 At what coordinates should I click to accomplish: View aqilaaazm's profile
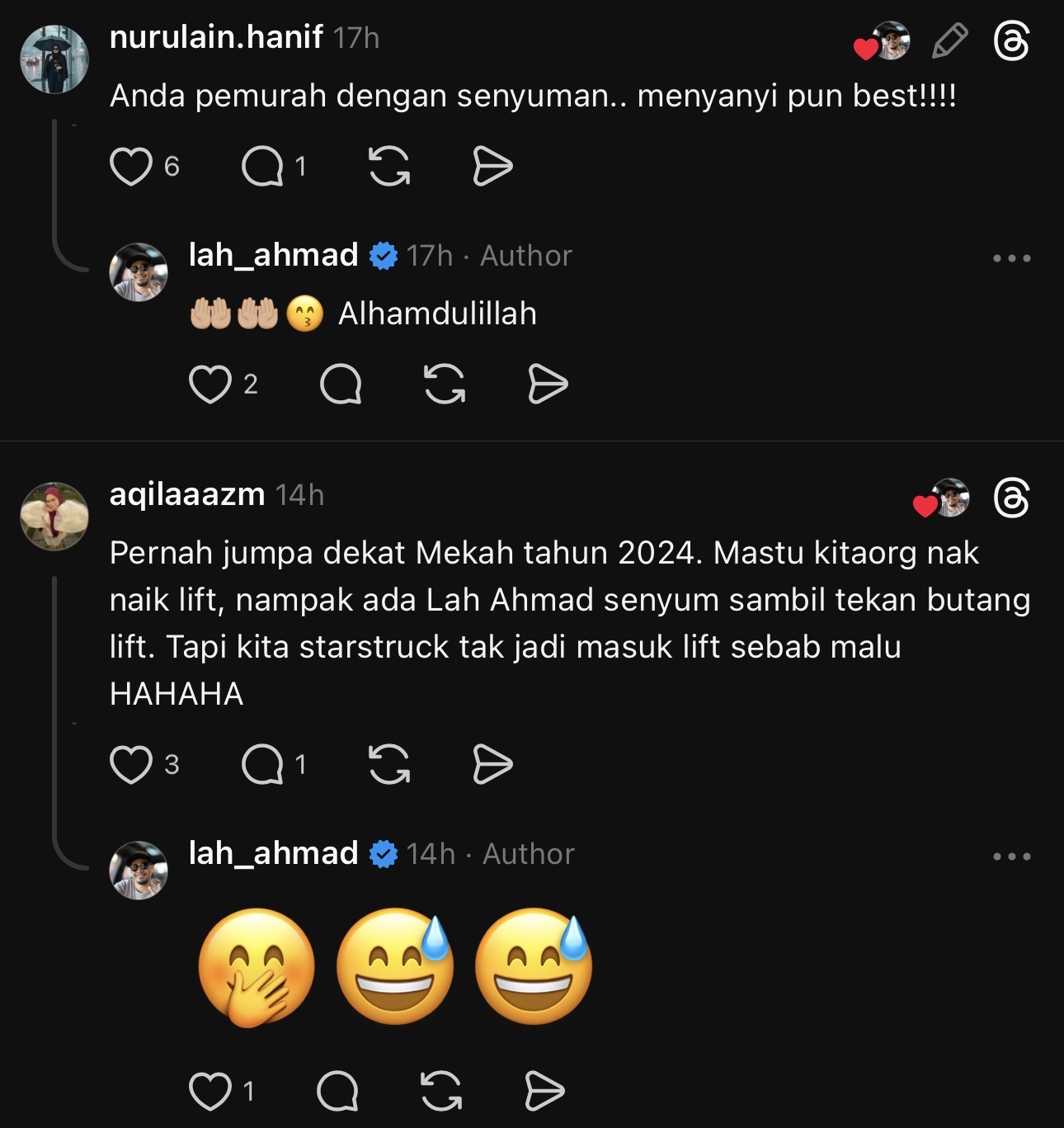coord(54,516)
